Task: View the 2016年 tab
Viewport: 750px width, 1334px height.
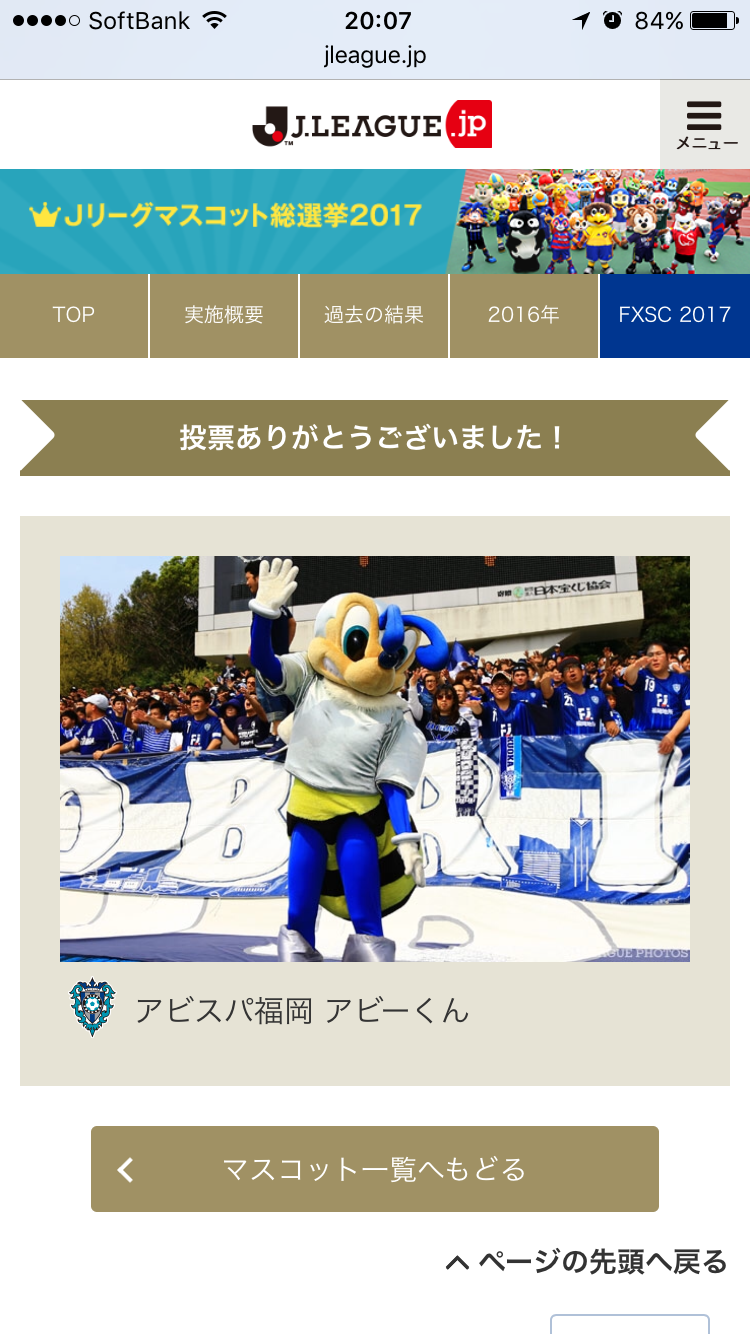Action: coord(524,315)
